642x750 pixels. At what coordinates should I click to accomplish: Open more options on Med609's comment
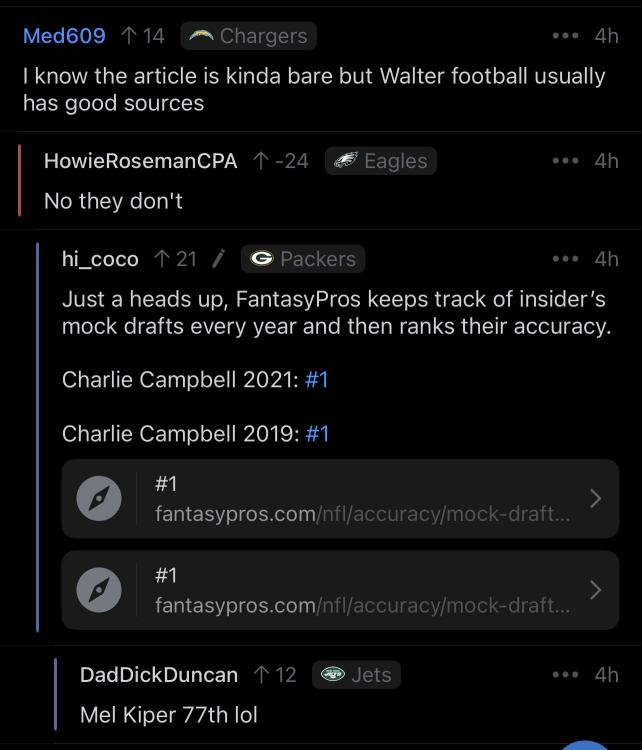[x=565, y=36]
